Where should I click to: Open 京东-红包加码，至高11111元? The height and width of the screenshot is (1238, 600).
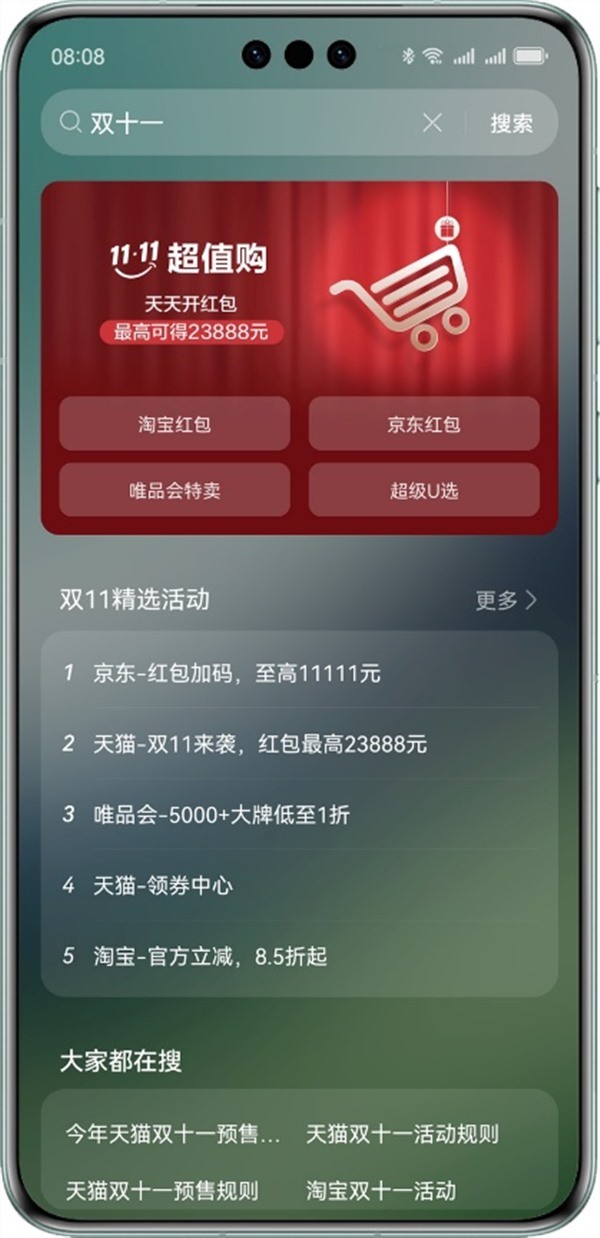pos(236,673)
